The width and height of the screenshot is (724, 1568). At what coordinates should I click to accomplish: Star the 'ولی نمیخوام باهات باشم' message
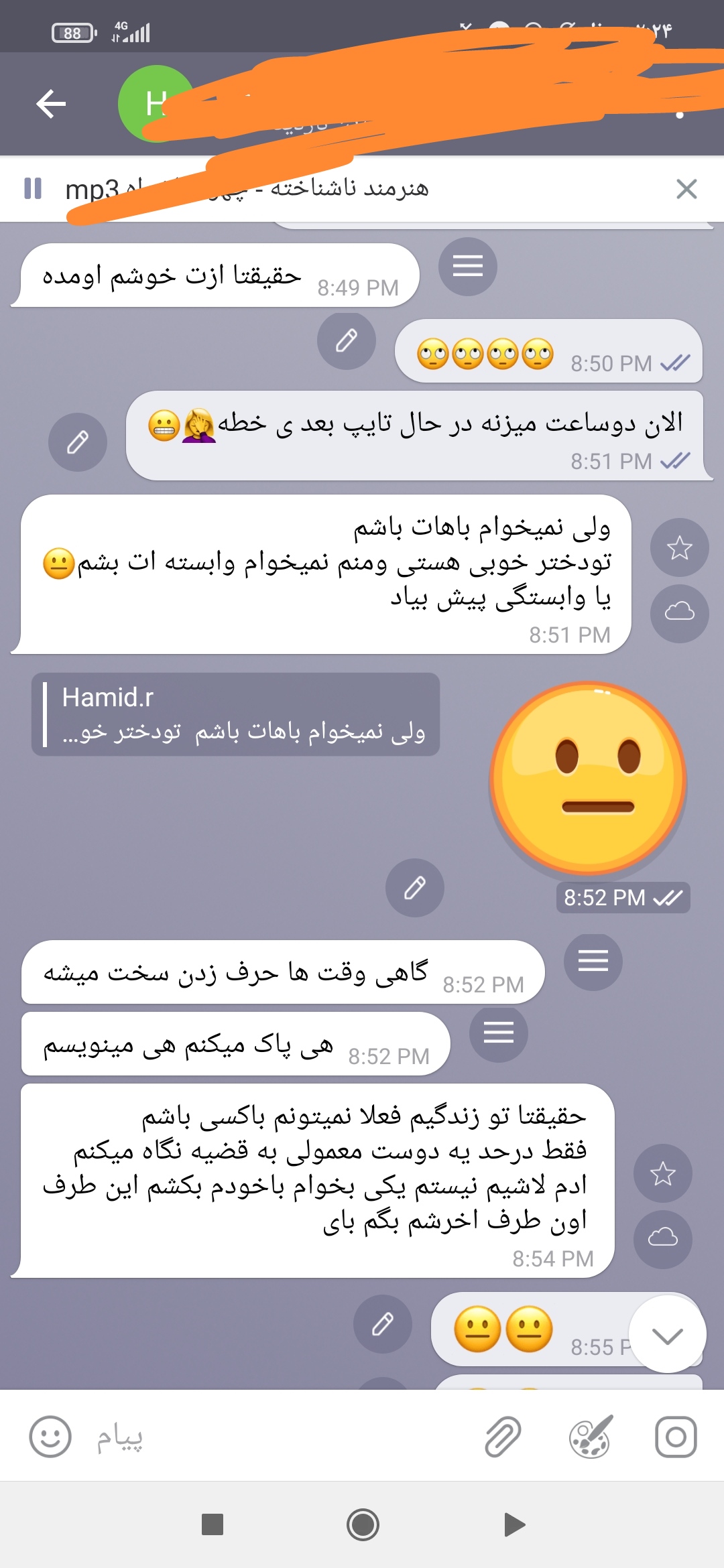pyautogui.click(x=679, y=547)
